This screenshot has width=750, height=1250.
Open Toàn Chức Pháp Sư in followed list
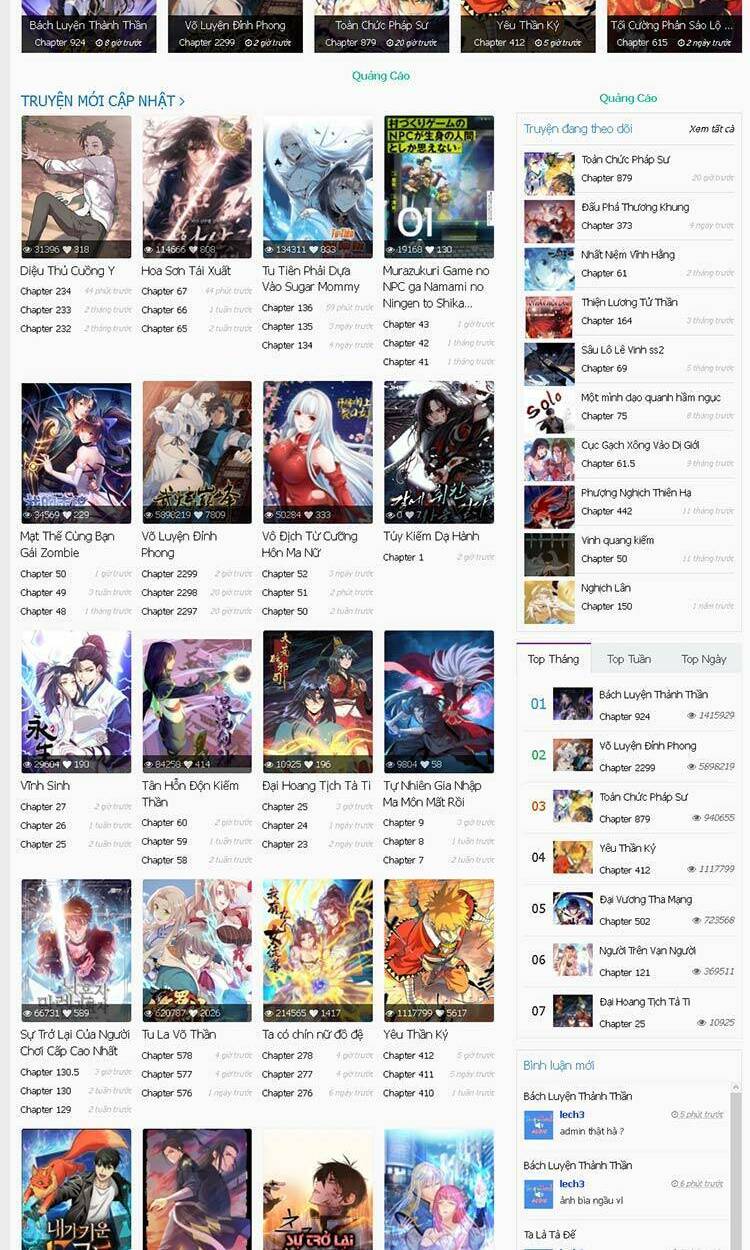[x=625, y=160]
